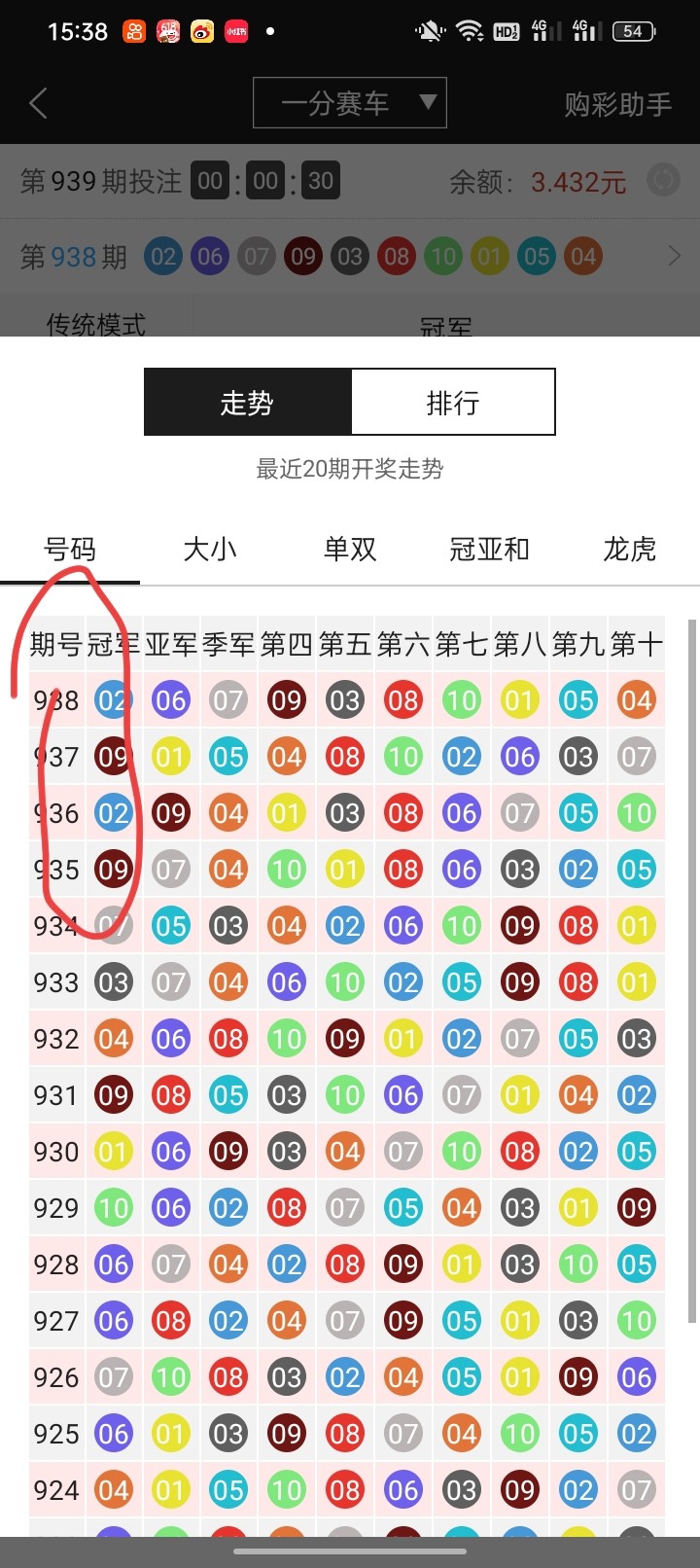Open the 一分赛车 game dropdown
Screen dimensions: 700x1568
tap(349, 103)
